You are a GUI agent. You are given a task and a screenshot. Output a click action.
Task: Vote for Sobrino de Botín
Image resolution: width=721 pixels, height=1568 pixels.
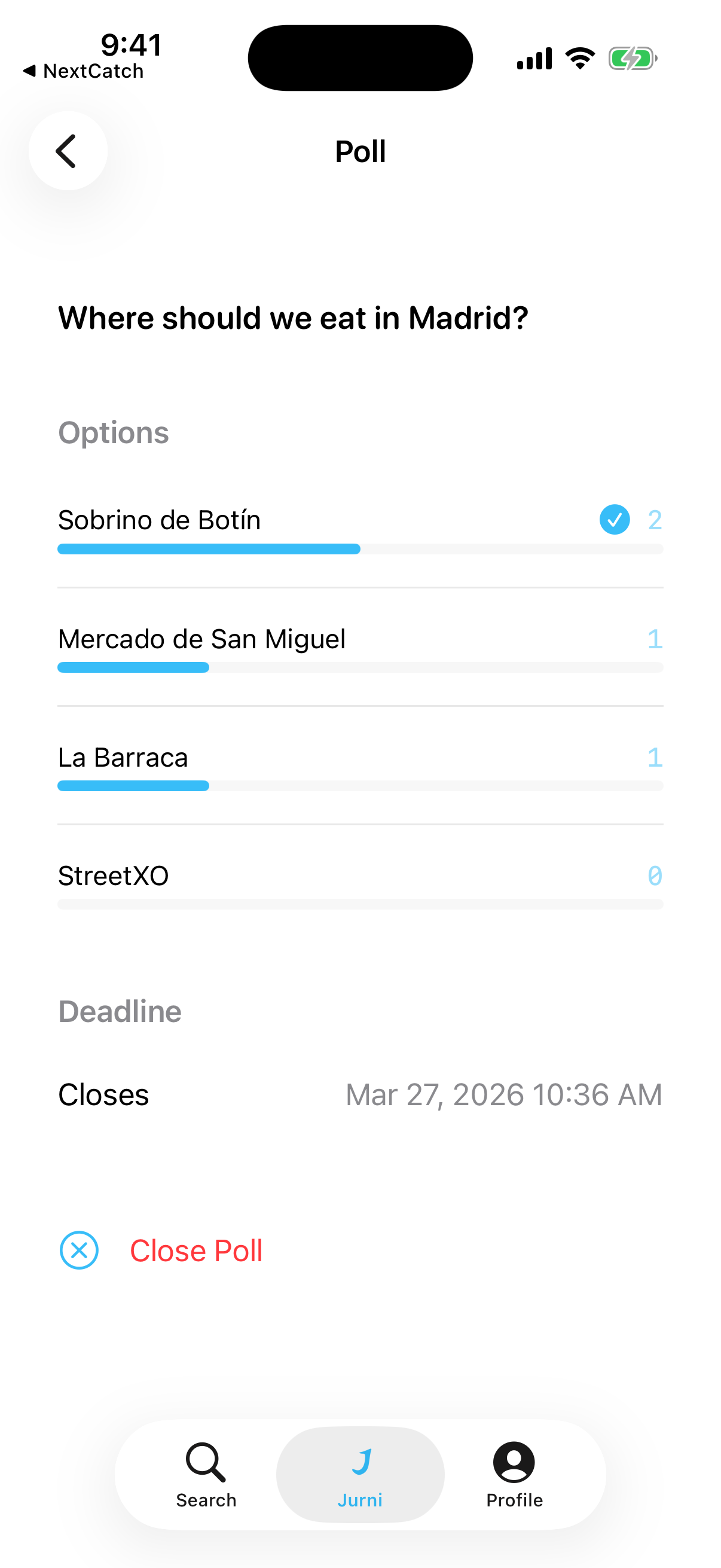[359, 527]
